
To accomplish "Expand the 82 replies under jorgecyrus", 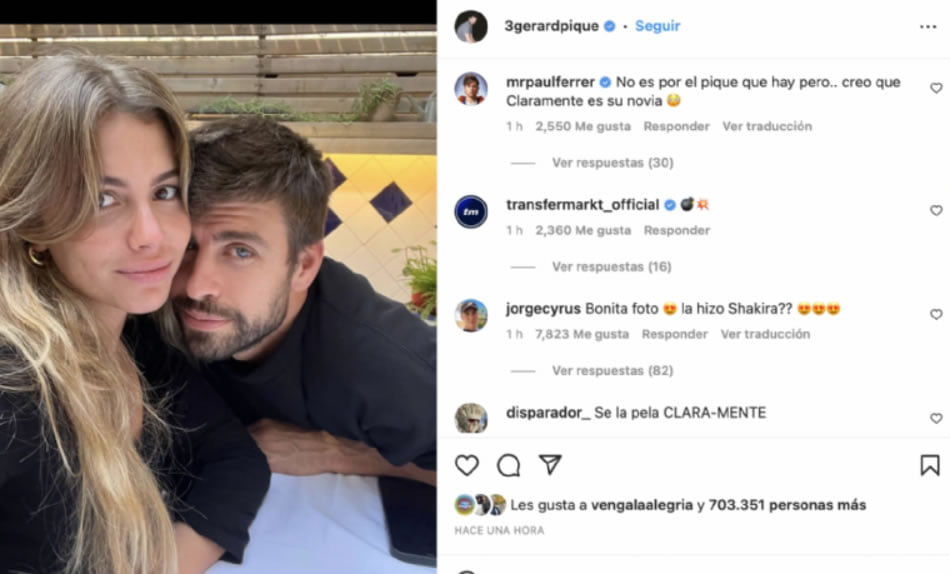I will 612,371.
